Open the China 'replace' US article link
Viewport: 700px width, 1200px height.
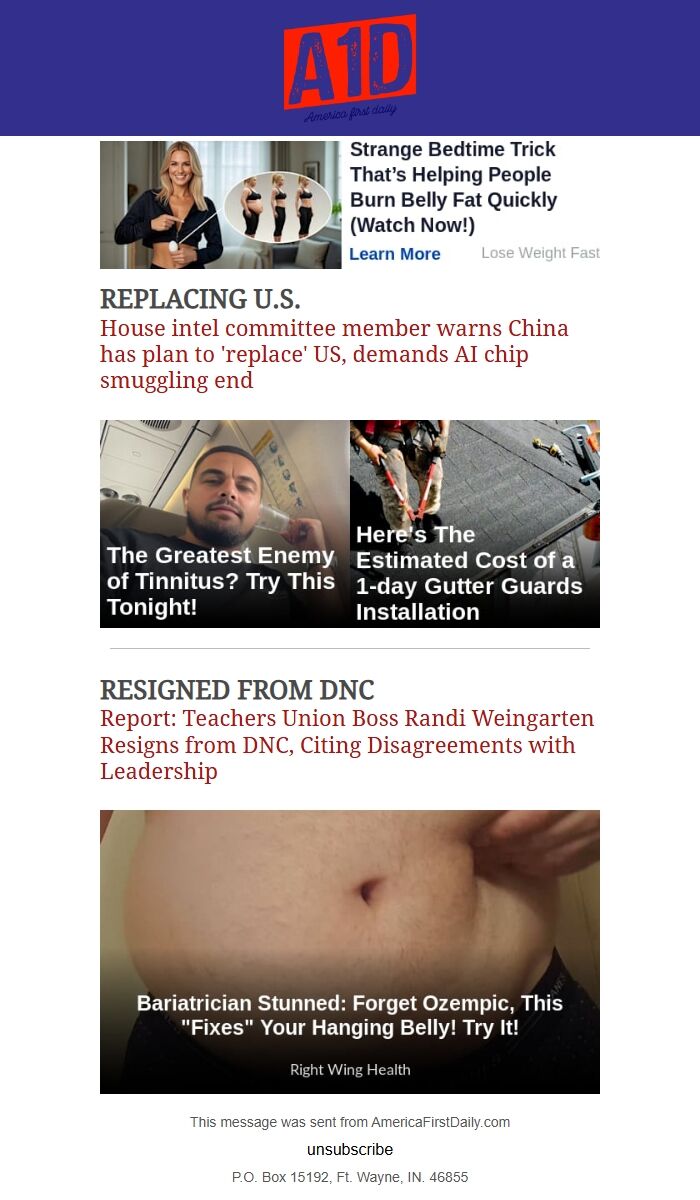[x=334, y=354]
